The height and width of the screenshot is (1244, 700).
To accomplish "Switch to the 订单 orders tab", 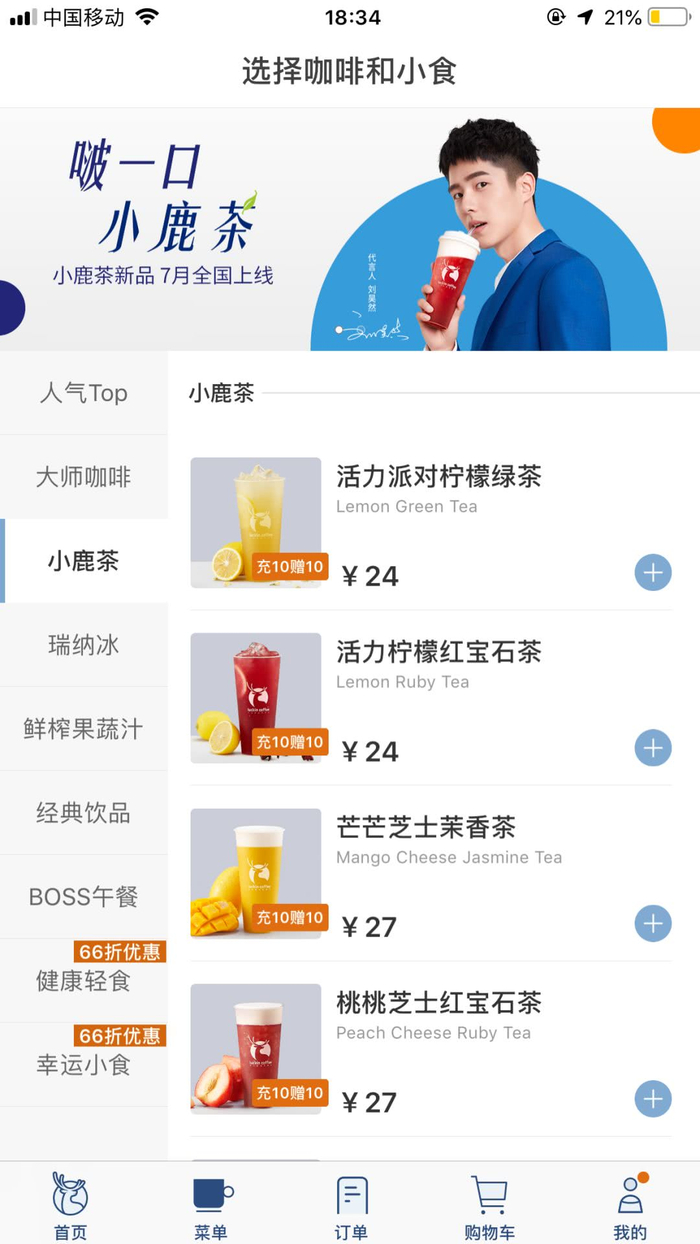I will click(x=351, y=1205).
